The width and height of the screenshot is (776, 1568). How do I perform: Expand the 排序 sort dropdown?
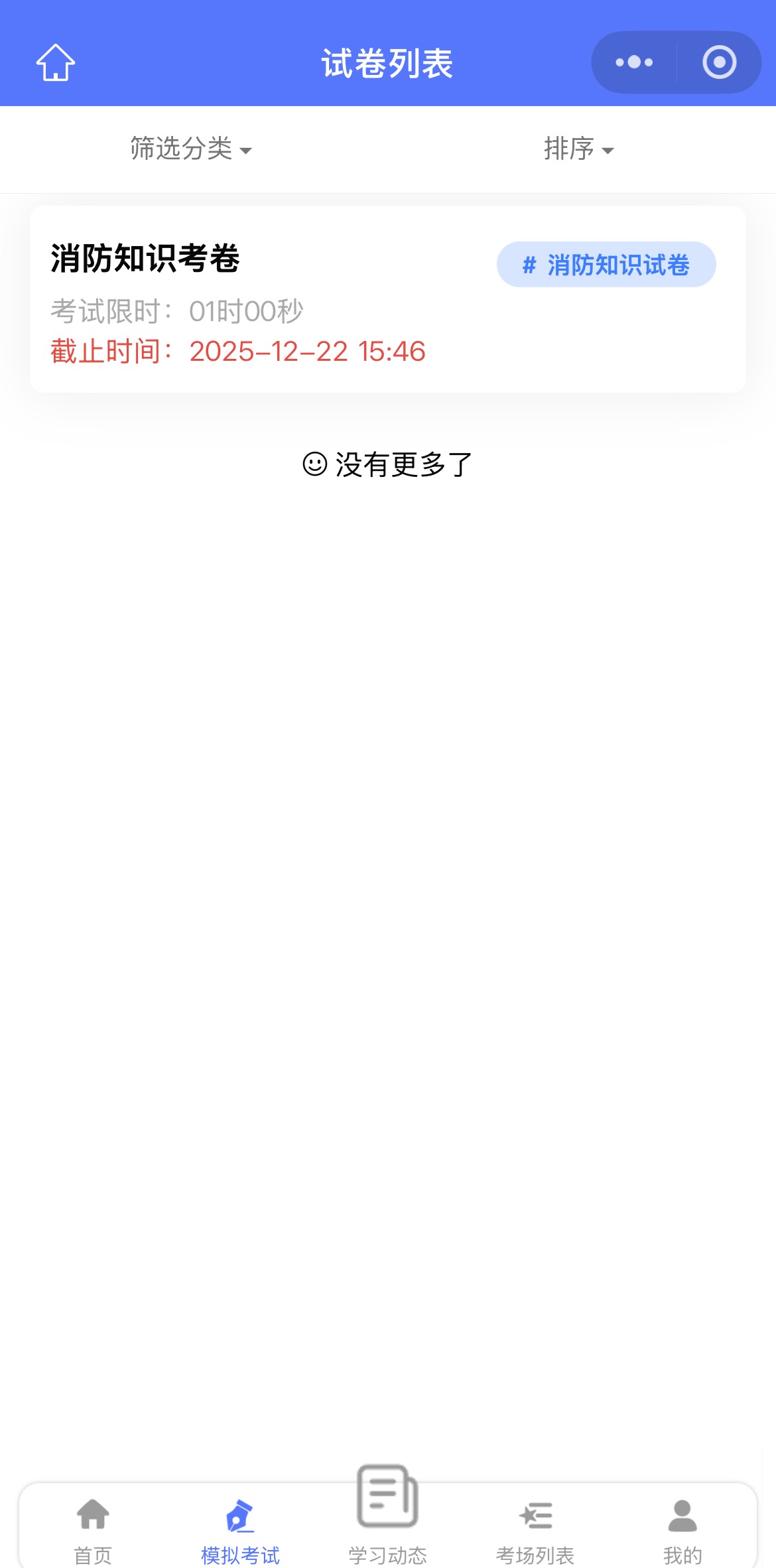coord(579,149)
